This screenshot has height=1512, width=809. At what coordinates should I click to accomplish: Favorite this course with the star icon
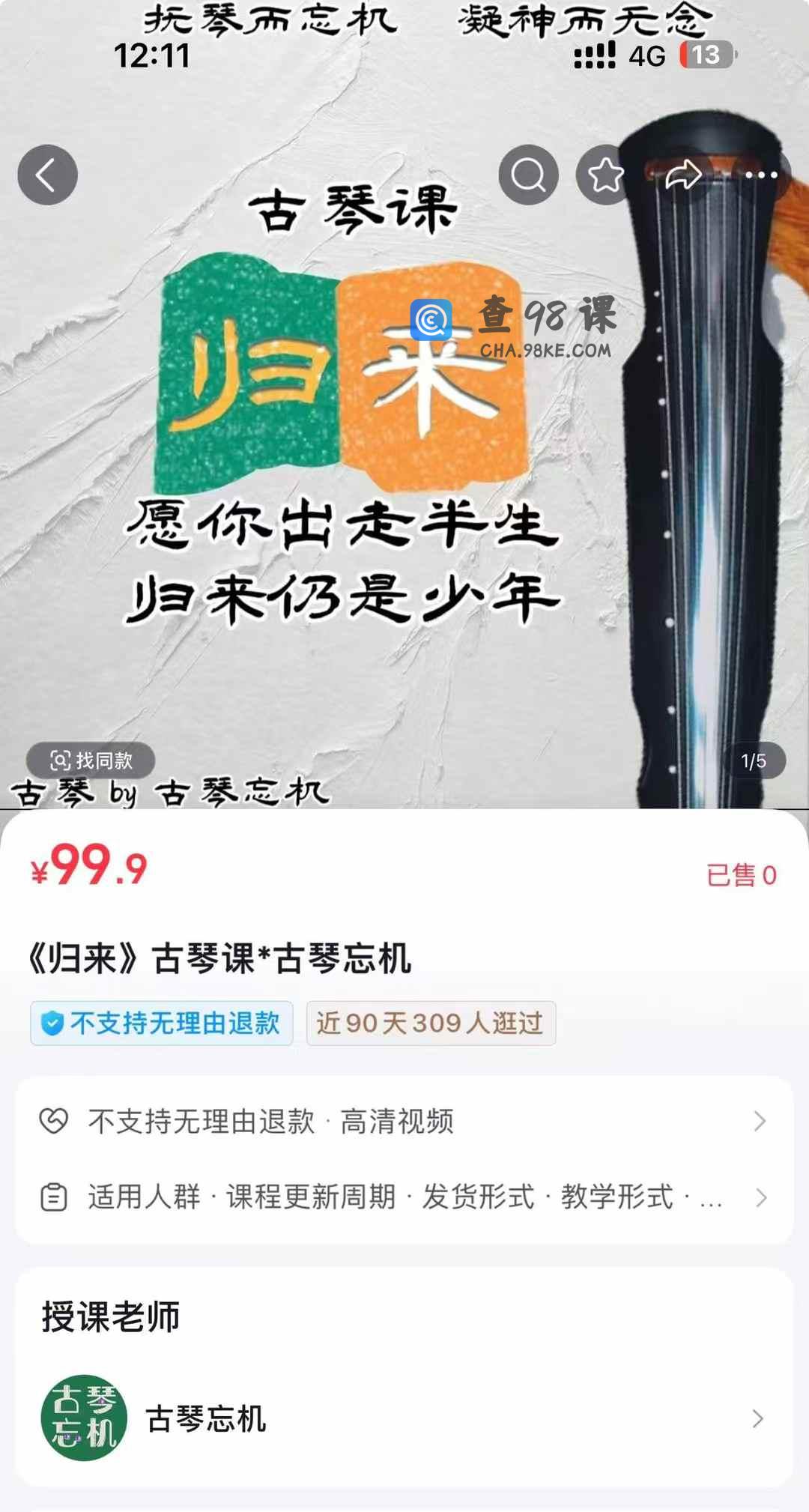pos(606,175)
